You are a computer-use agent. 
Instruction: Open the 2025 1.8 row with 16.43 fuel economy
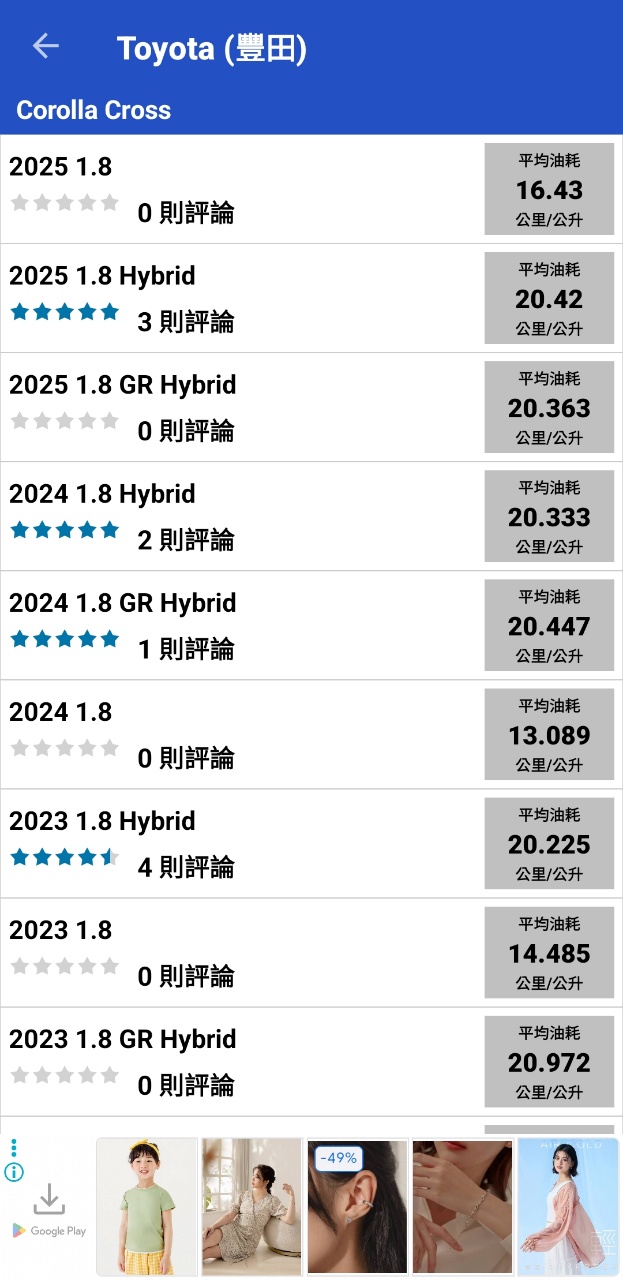pyautogui.click(x=311, y=189)
